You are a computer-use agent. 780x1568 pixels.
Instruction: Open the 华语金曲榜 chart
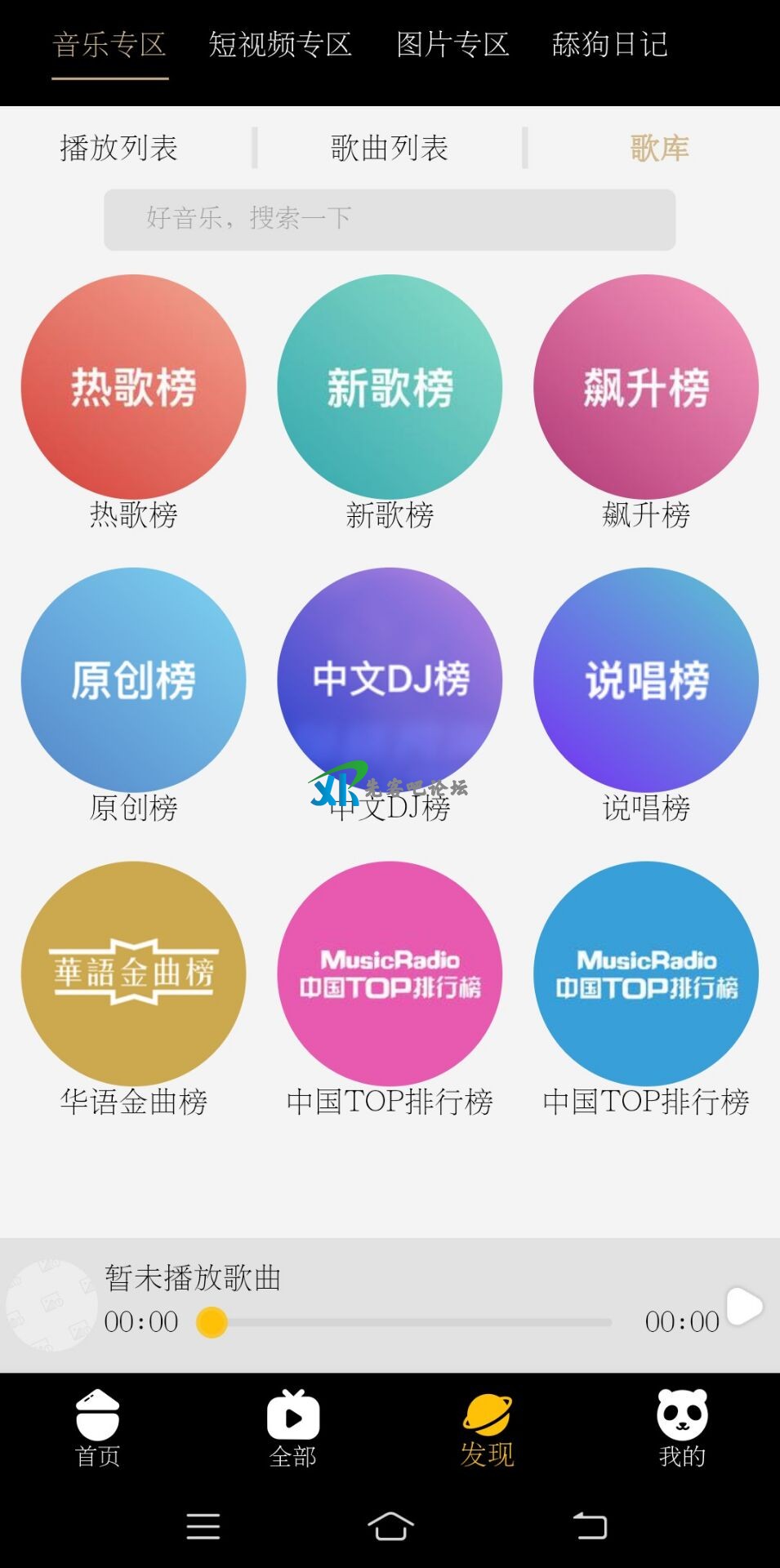(133, 973)
